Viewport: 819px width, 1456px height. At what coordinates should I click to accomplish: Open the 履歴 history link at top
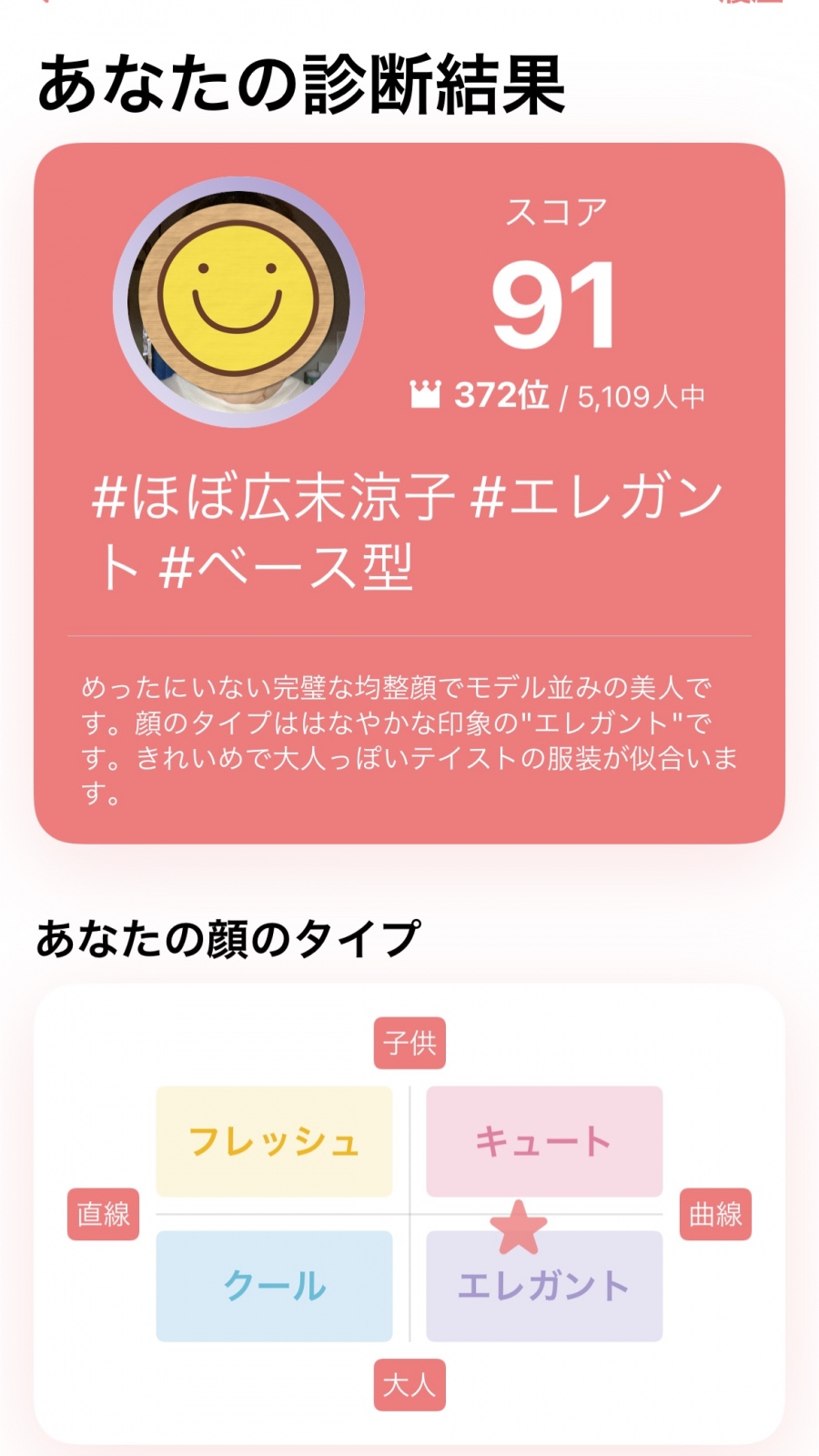coord(749,3)
